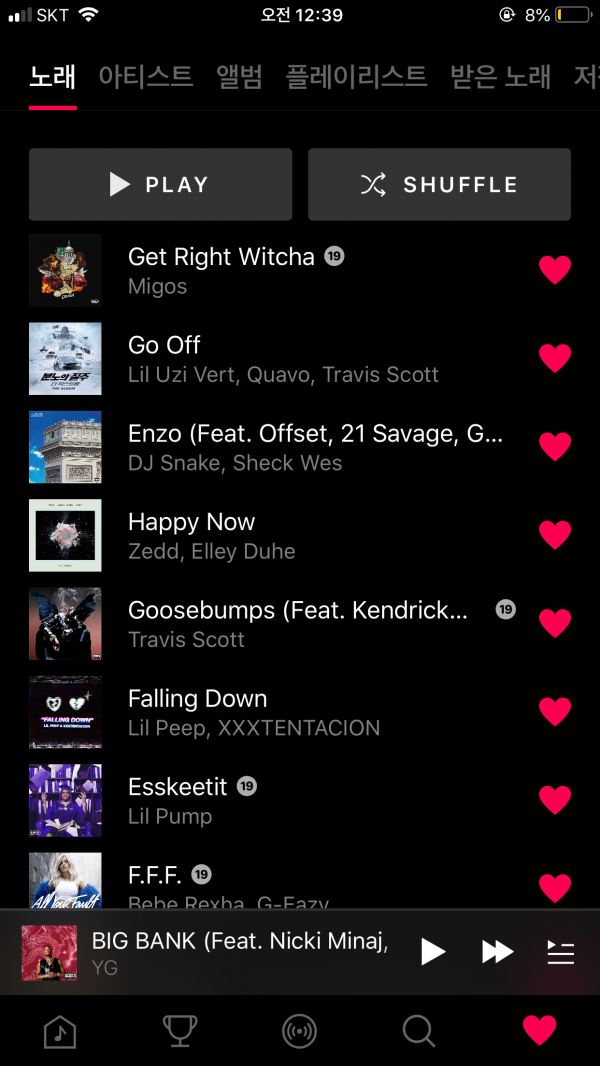Switch to the 앨범 tab
Image resolution: width=600 pixels, height=1066 pixels.
pos(239,76)
